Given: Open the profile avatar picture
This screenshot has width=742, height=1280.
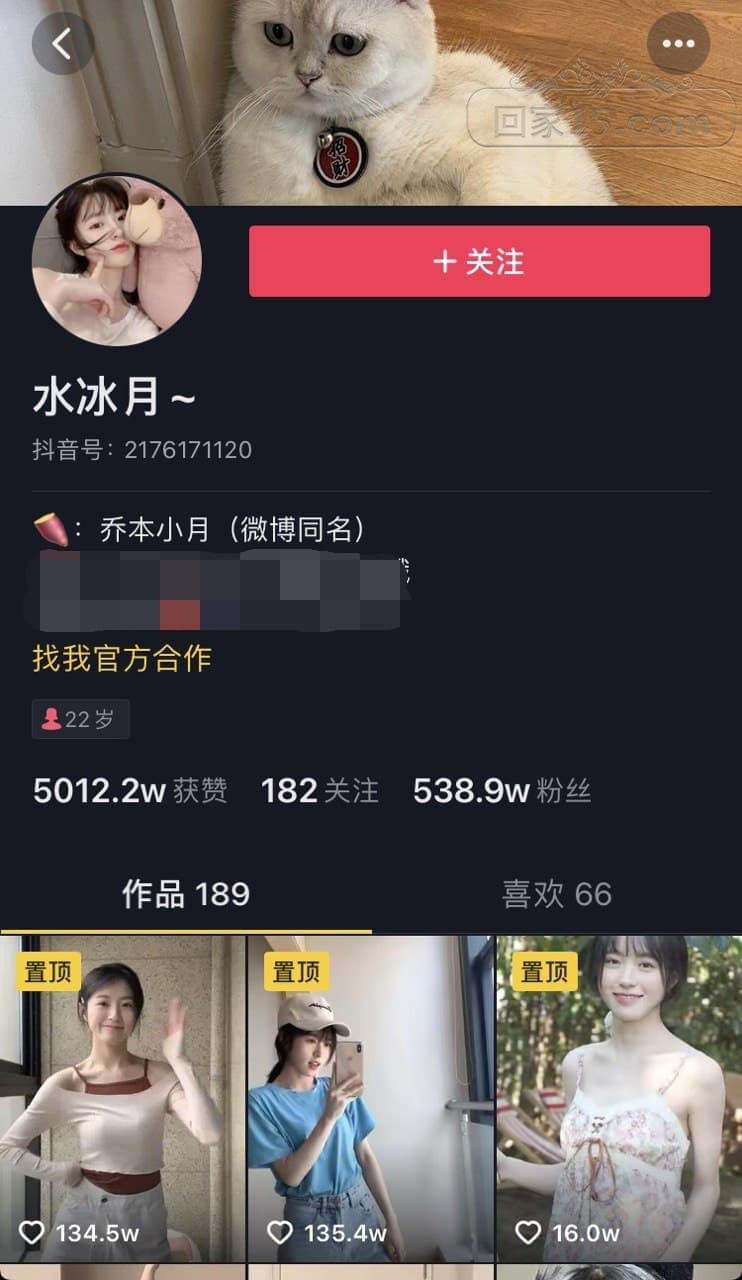Looking at the screenshot, I should tap(117, 261).
